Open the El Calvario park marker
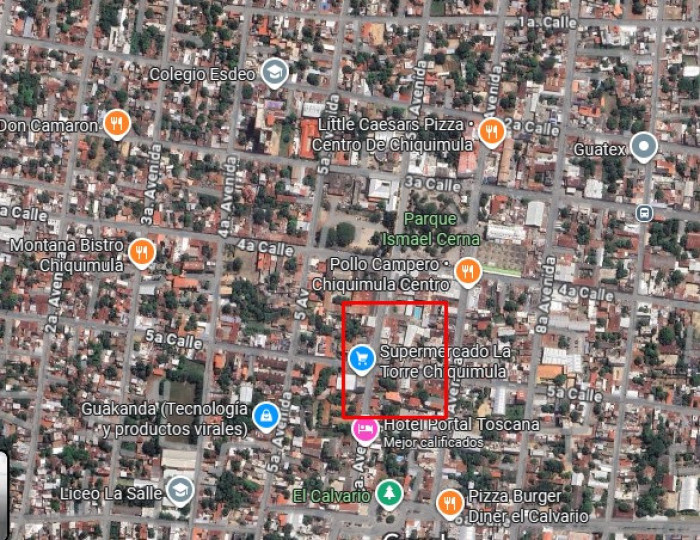 coord(389,493)
